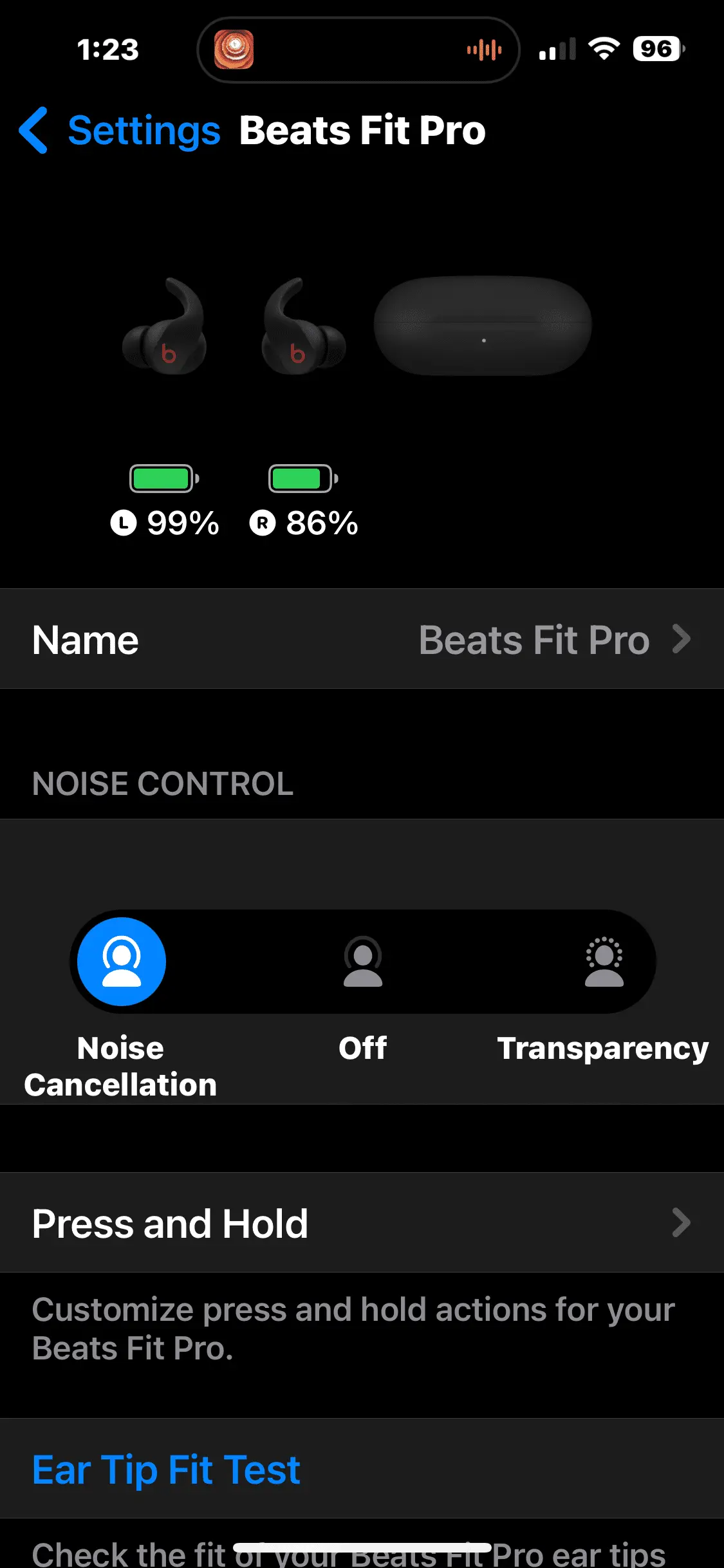Screen dimensions: 724x1568
Task: Open the Name row to rename Beats Fit Pro
Action: pyautogui.click(x=362, y=640)
